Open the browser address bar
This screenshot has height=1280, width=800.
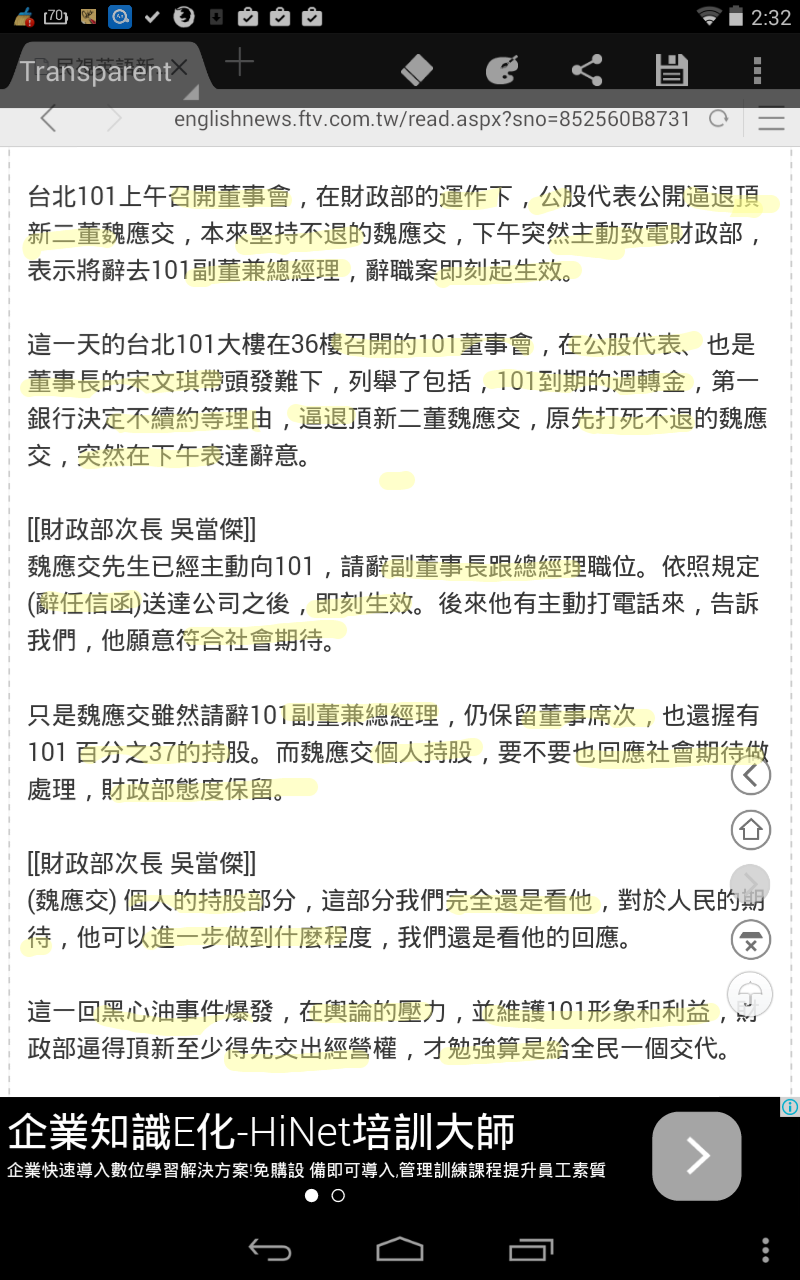click(431, 119)
